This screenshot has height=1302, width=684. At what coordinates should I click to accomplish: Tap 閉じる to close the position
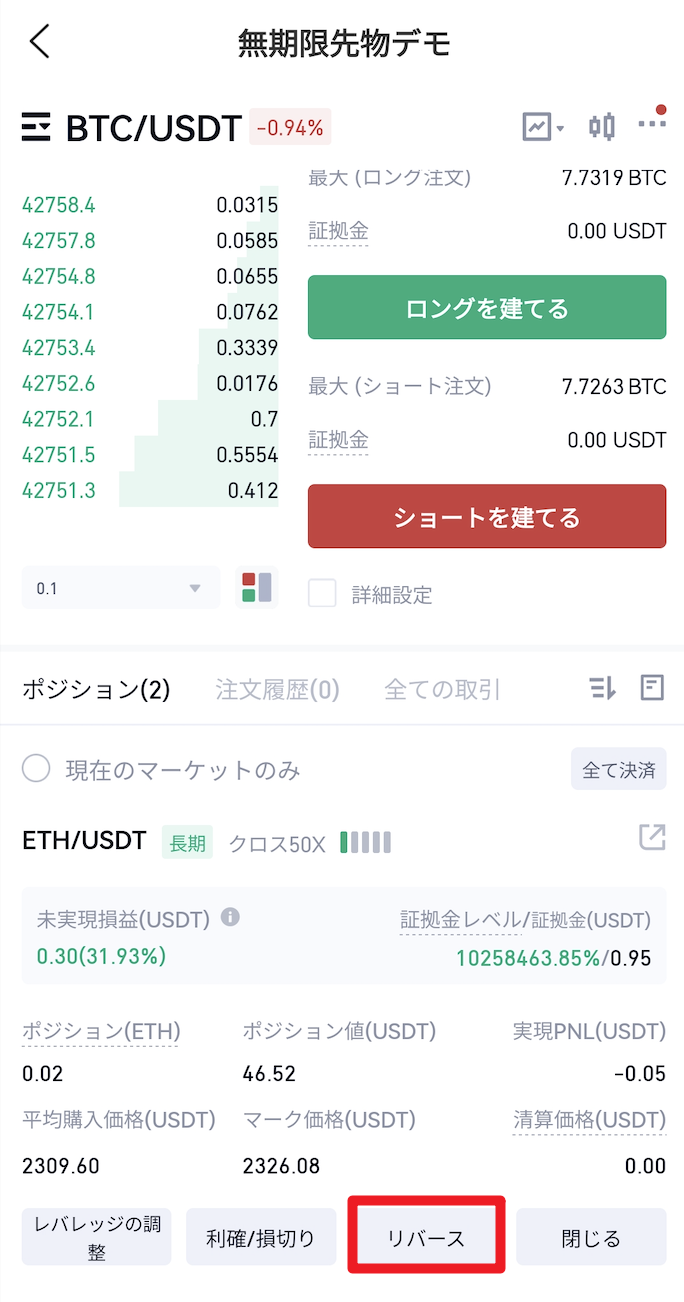591,1238
